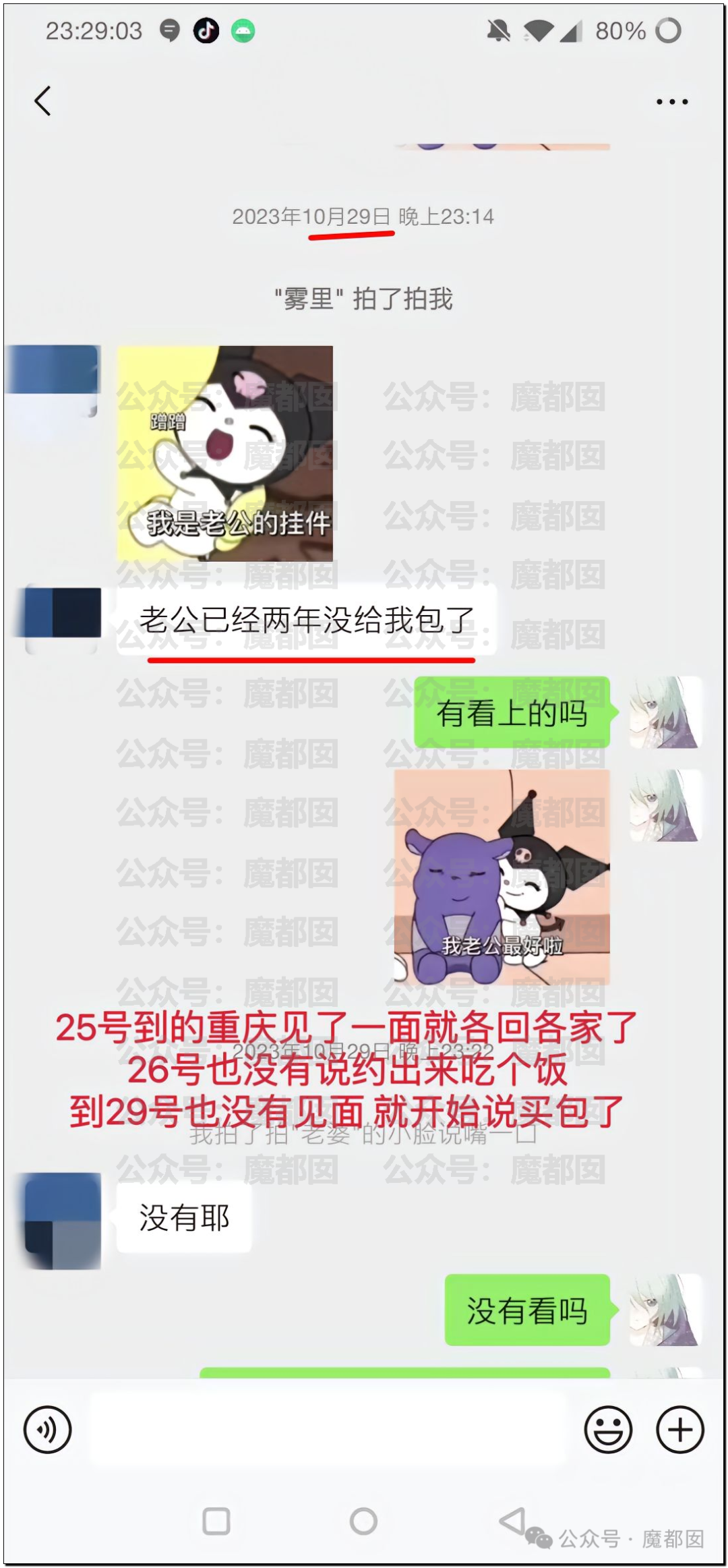View the 我老公最好啦 sticker

pyautogui.click(x=502, y=876)
